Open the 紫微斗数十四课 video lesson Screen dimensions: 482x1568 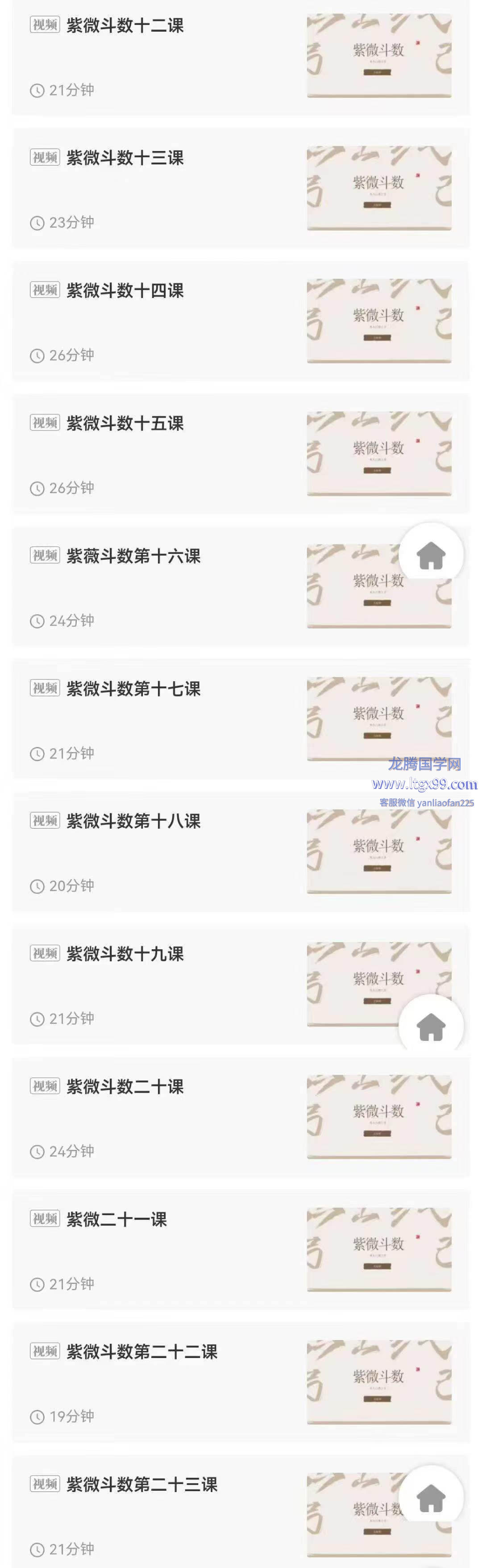pyautogui.click(x=125, y=291)
